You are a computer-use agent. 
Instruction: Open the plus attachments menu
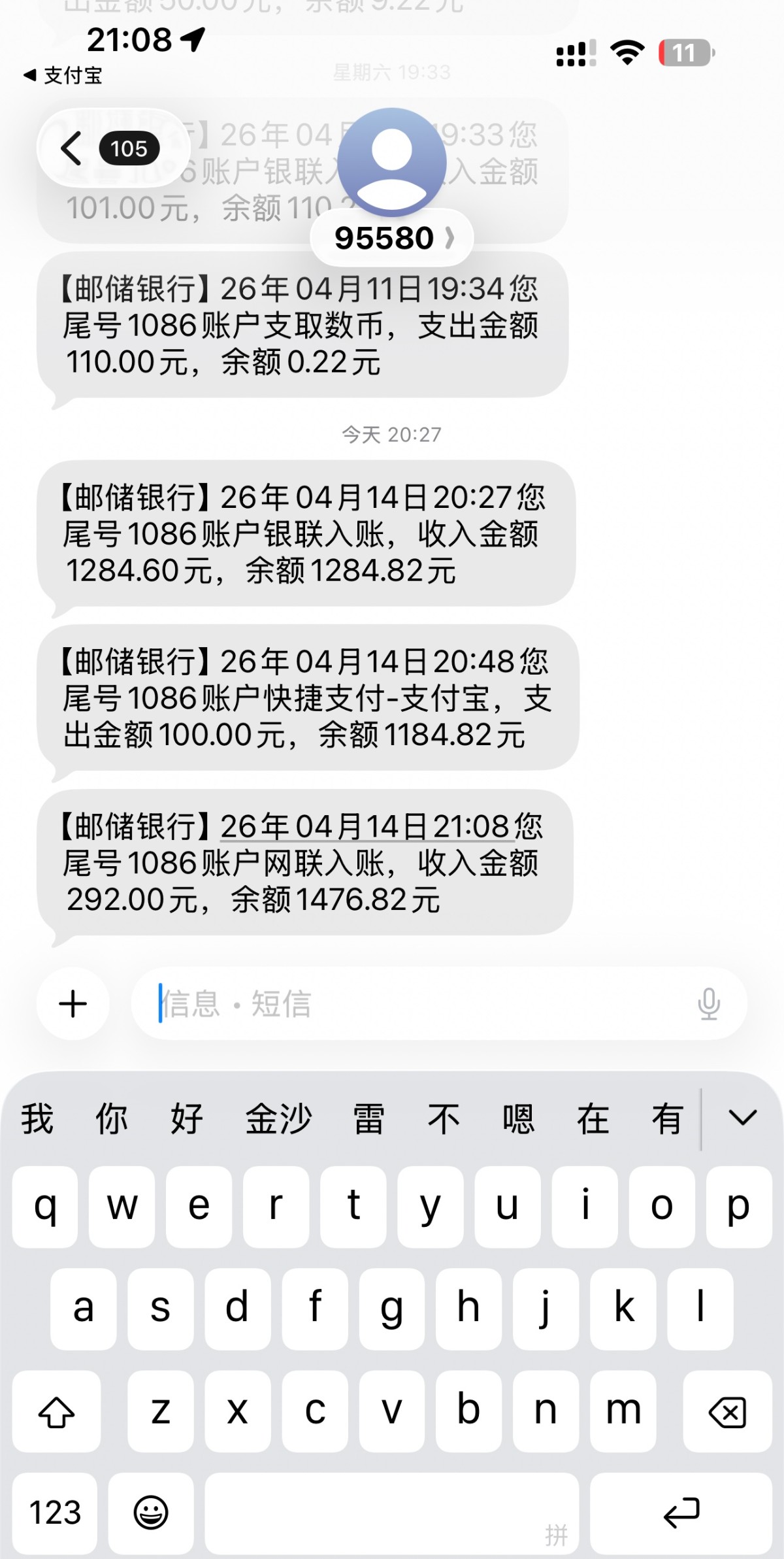73,1003
